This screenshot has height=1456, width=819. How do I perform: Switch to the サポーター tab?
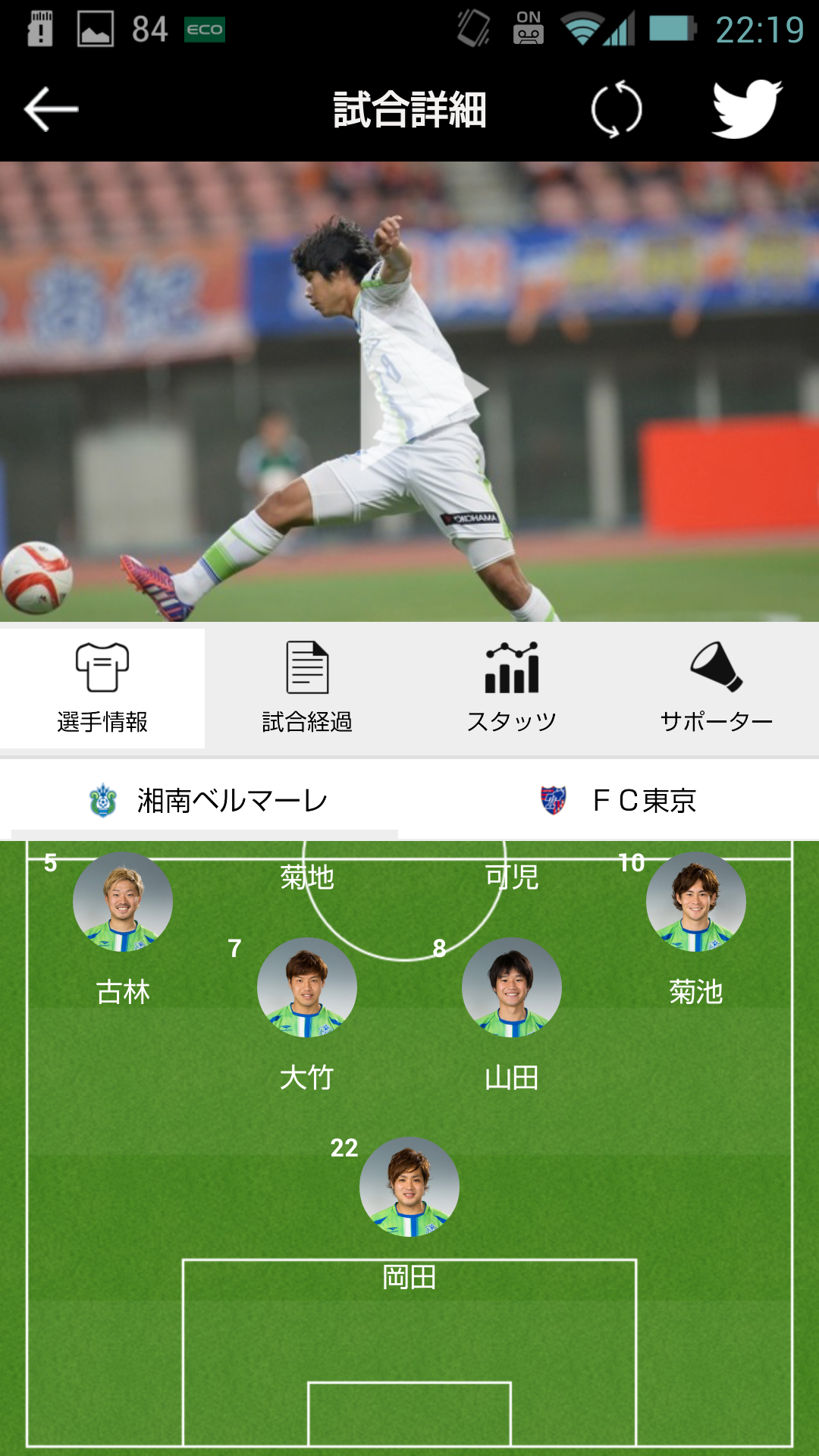pyautogui.click(x=717, y=688)
